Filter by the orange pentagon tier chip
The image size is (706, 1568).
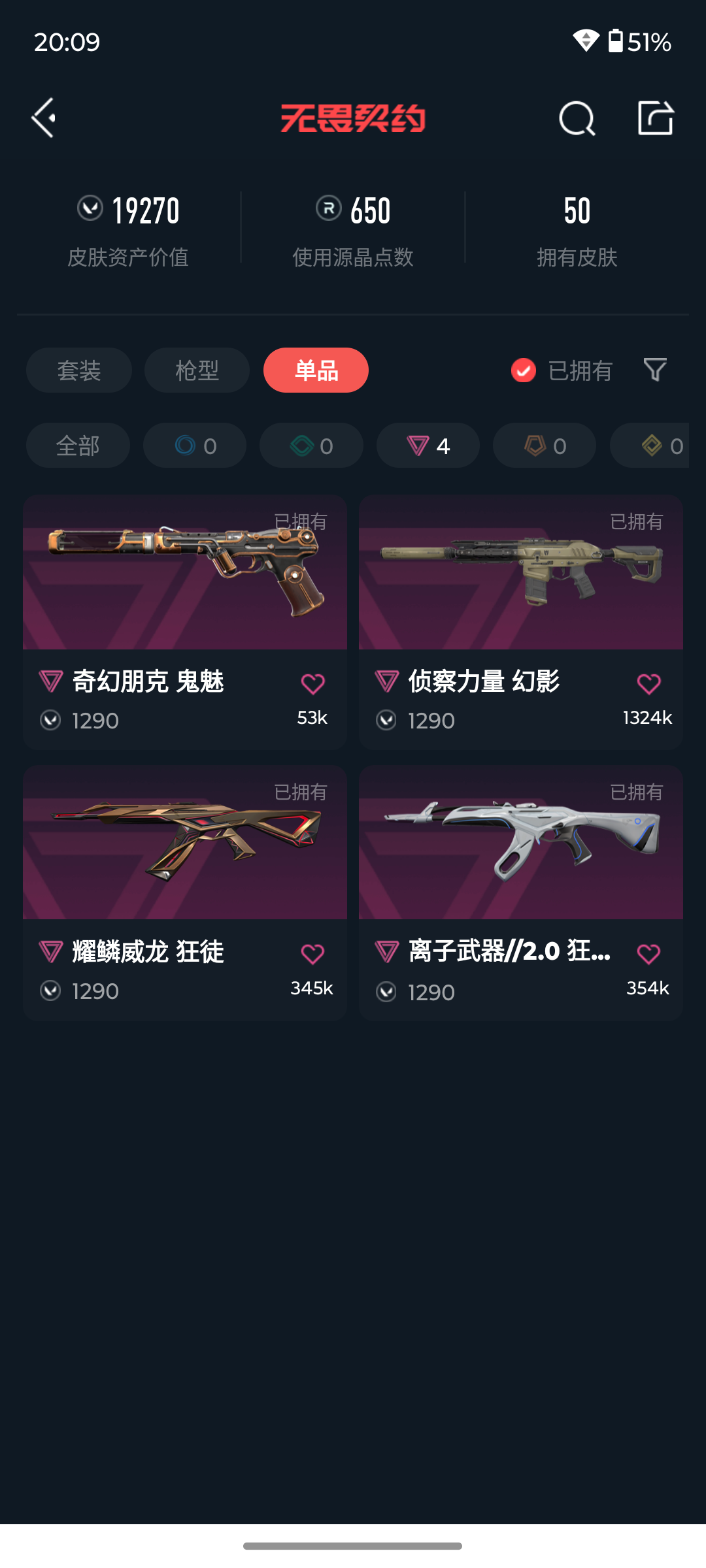[x=545, y=446]
